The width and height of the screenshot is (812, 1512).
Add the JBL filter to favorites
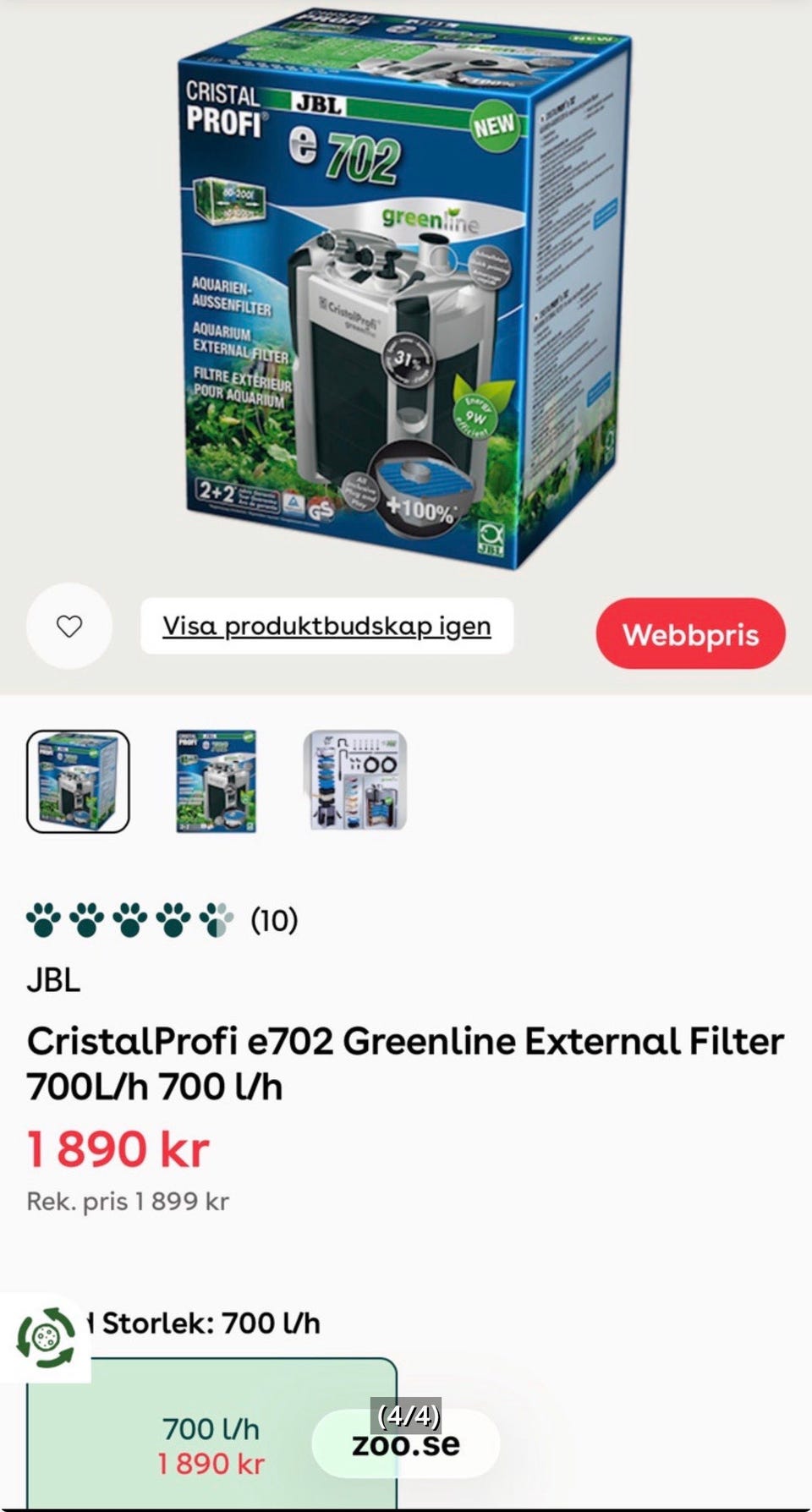[69, 627]
